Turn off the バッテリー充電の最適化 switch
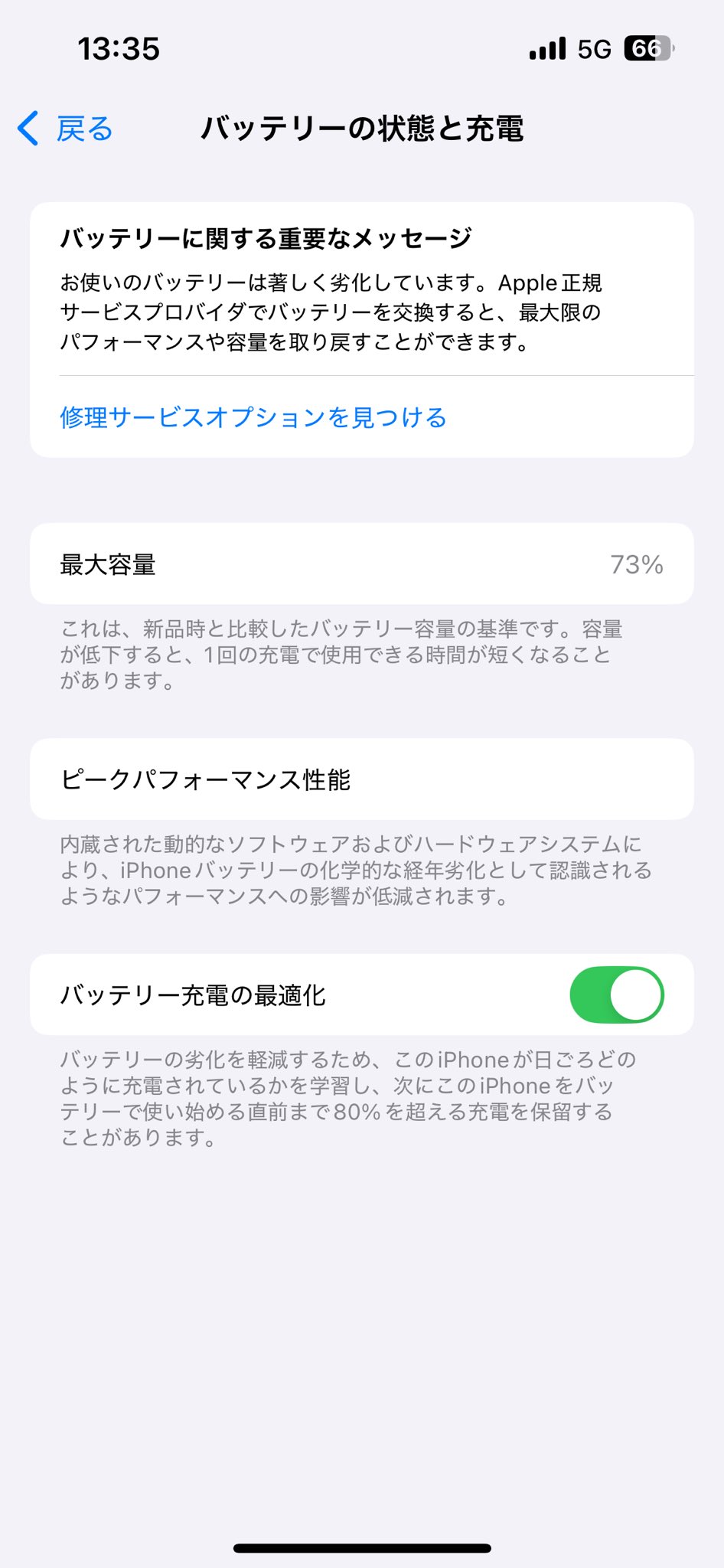This screenshot has width=724, height=1568. coord(617,995)
